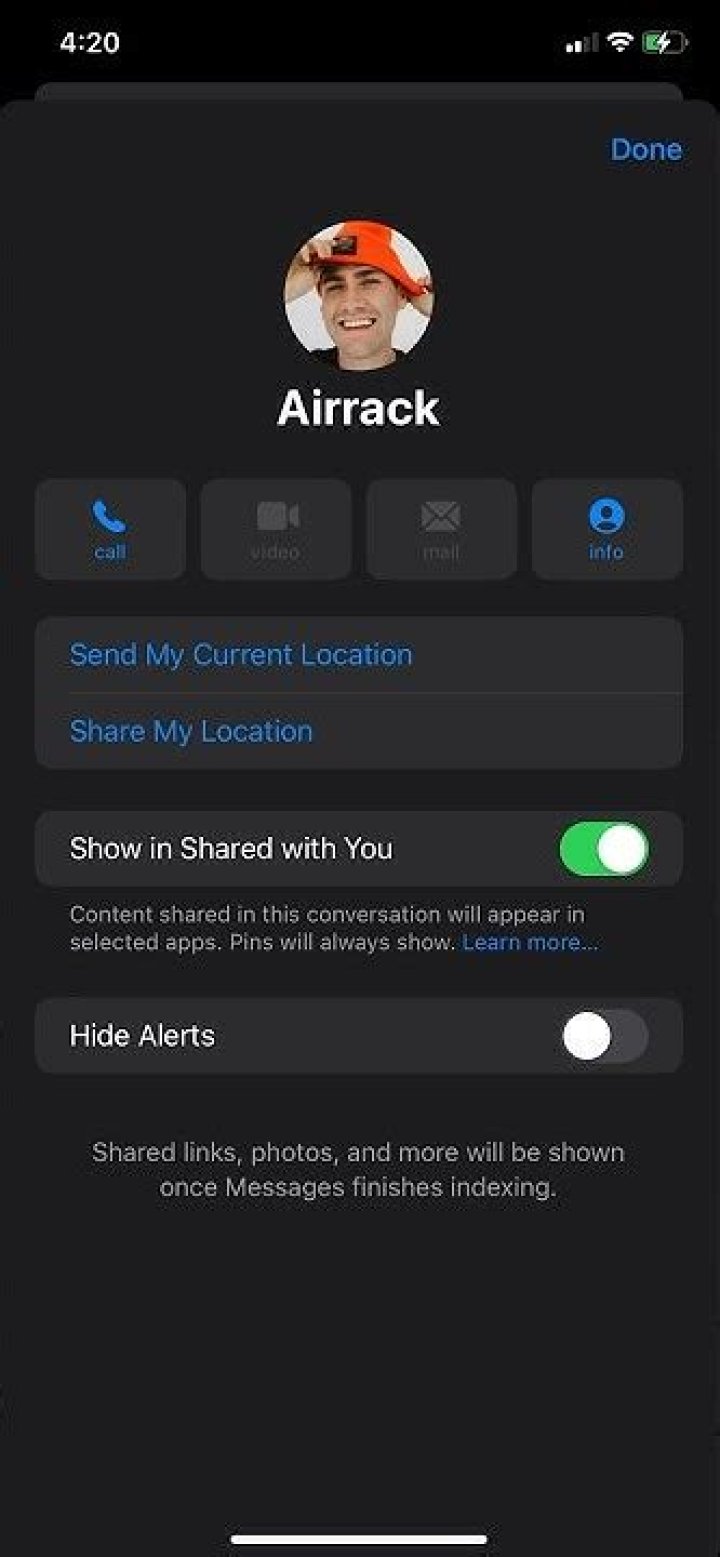Send My Current Location to Airrack
This screenshot has width=720, height=1557.
tap(240, 654)
